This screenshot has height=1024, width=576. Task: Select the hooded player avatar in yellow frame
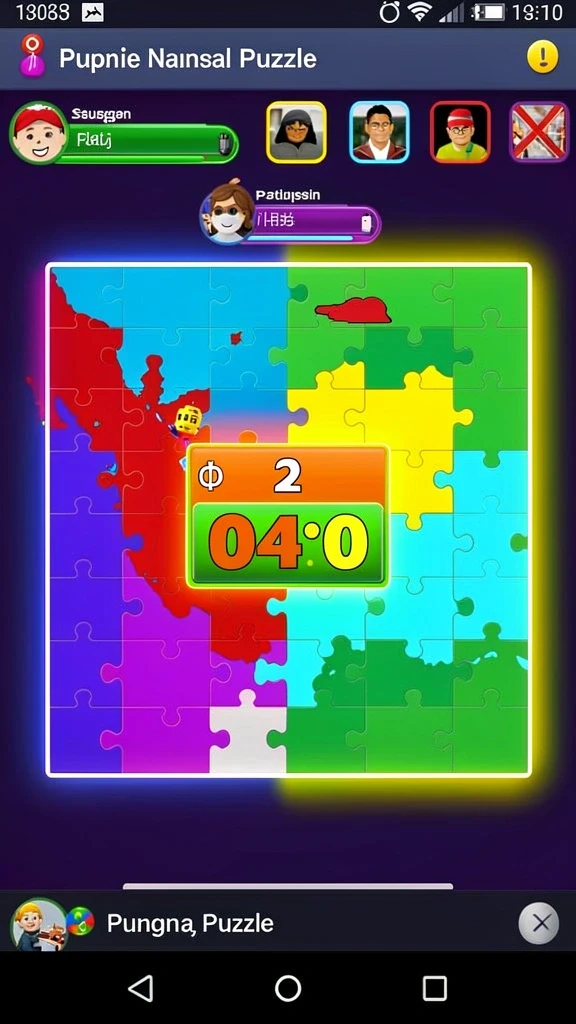pyautogui.click(x=296, y=132)
